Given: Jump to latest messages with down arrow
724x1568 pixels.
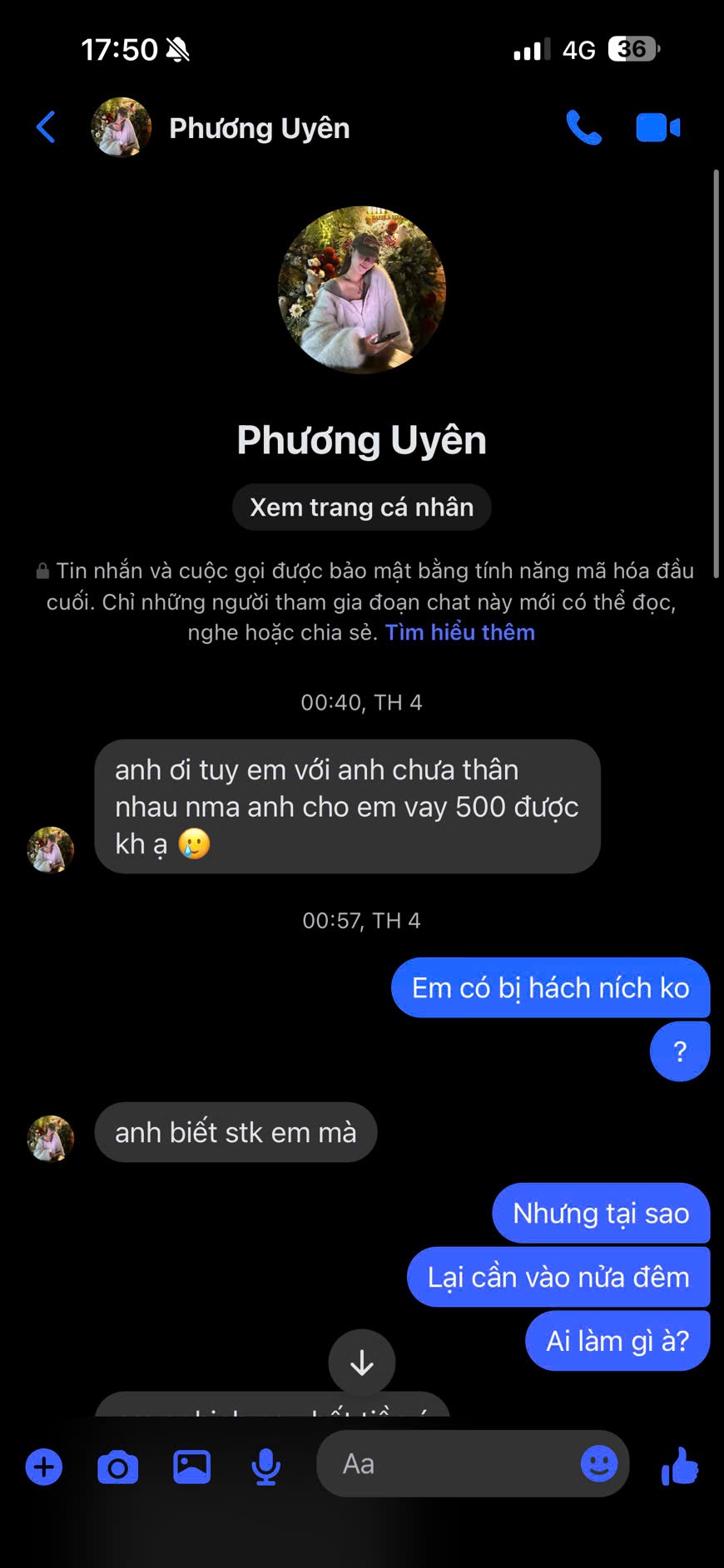Looking at the screenshot, I should pos(361,1363).
